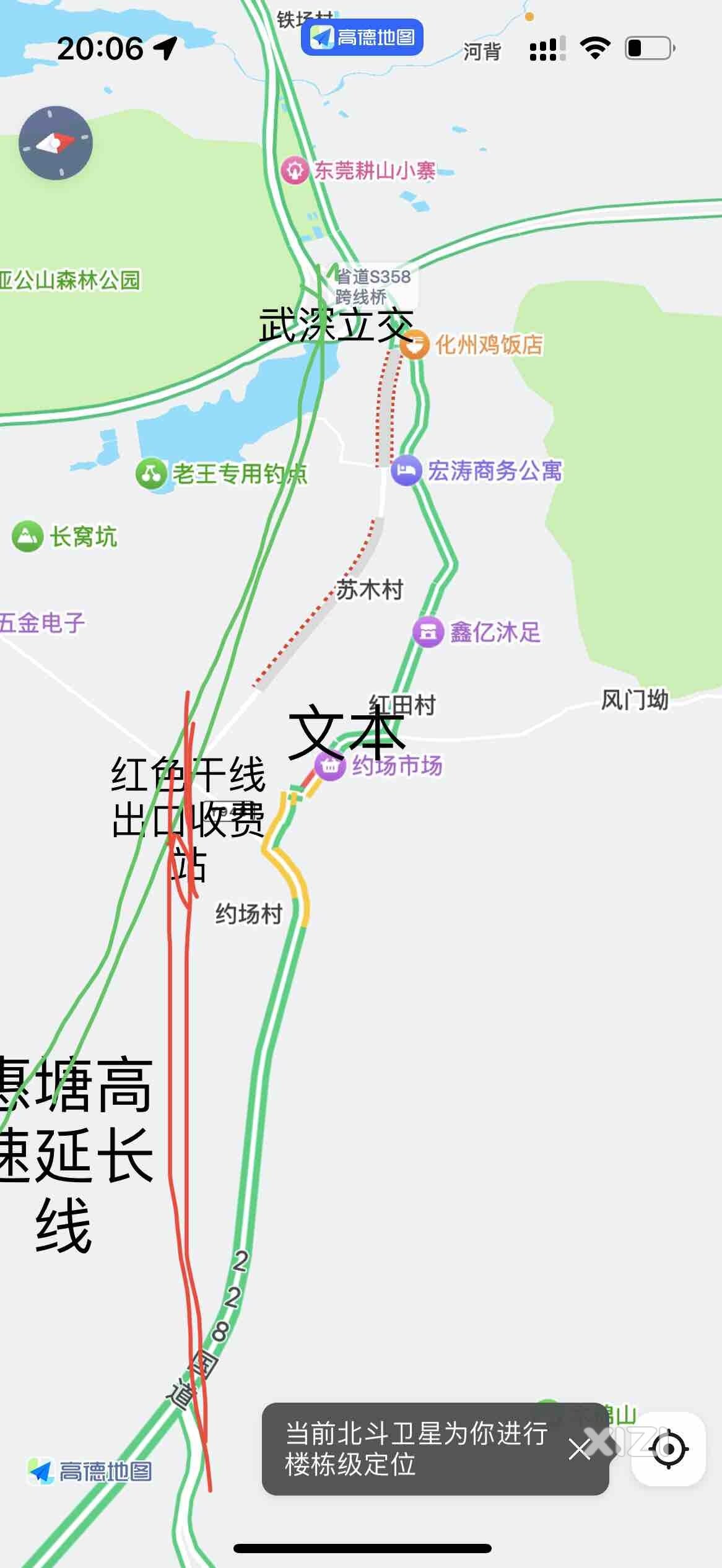Open the 化州鸡饭店 restaurant marker
The width and height of the screenshot is (722, 1568).
pyautogui.click(x=415, y=344)
